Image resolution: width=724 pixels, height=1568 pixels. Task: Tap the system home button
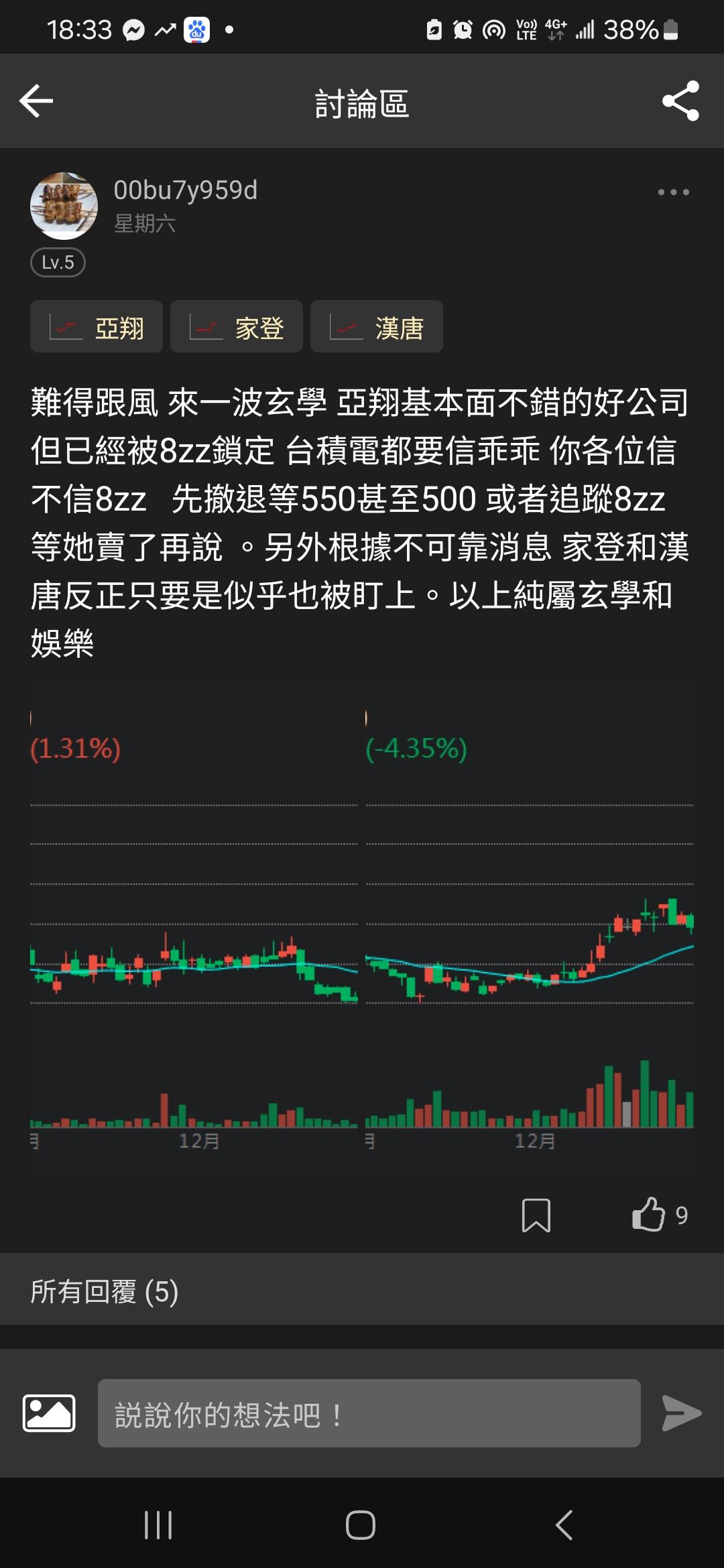(x=360, y=1525)
